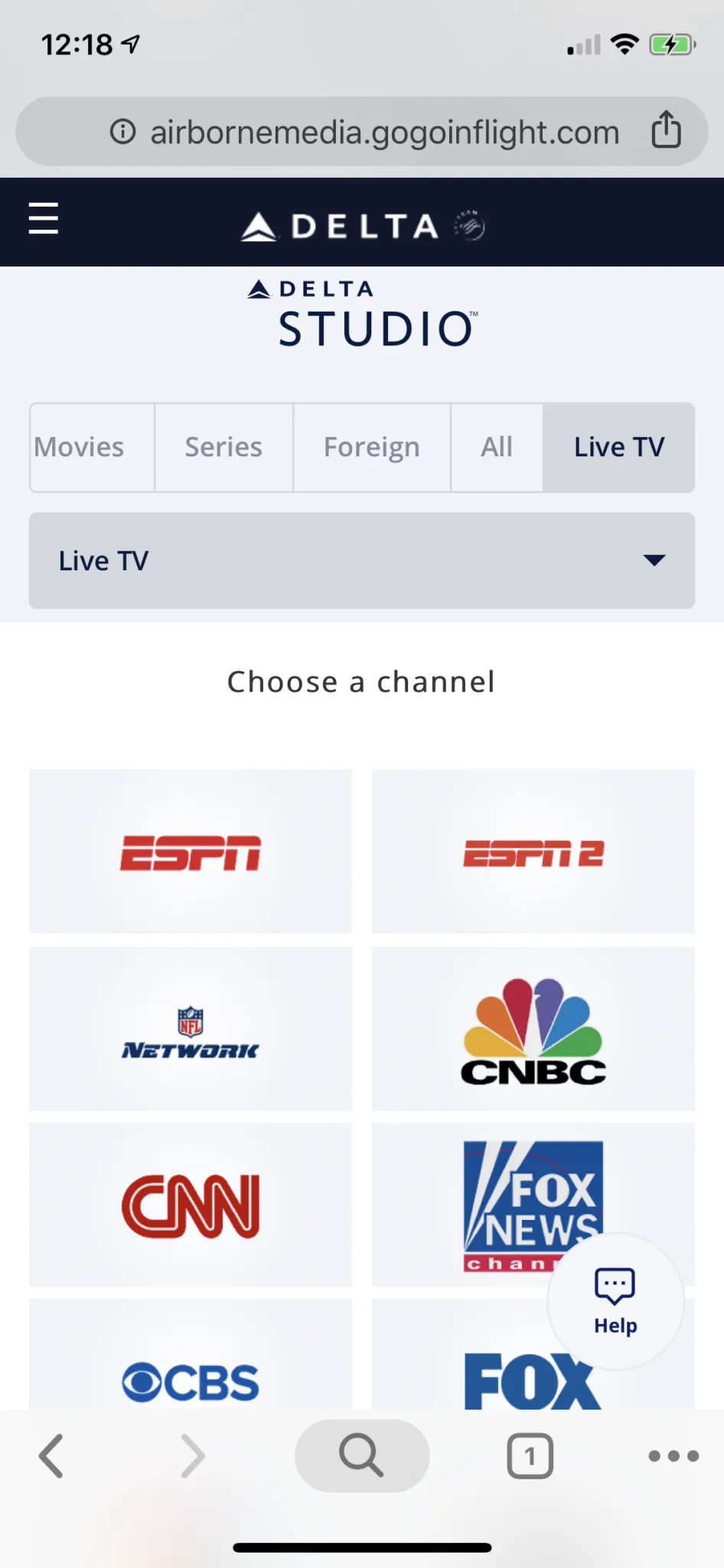This screenshot has width=724, height=1568.
Task: Choose the NFL Network channel
Action: pyautogui.click(x=191, y=1030)
